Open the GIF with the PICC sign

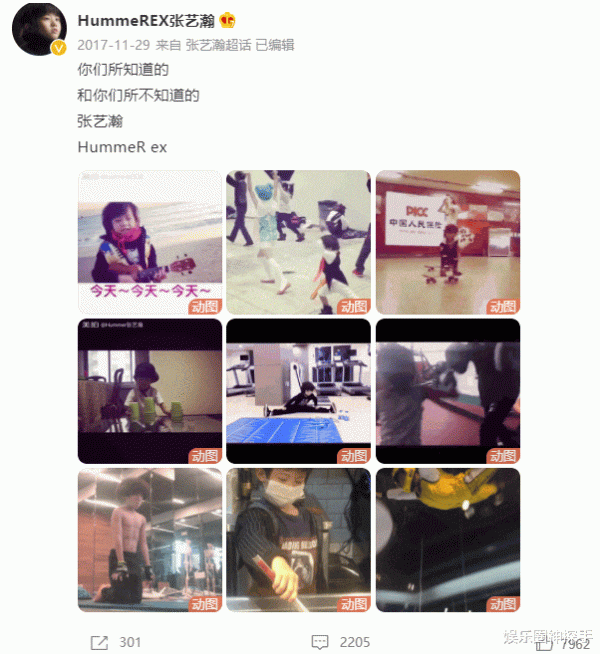click(447, 241)
